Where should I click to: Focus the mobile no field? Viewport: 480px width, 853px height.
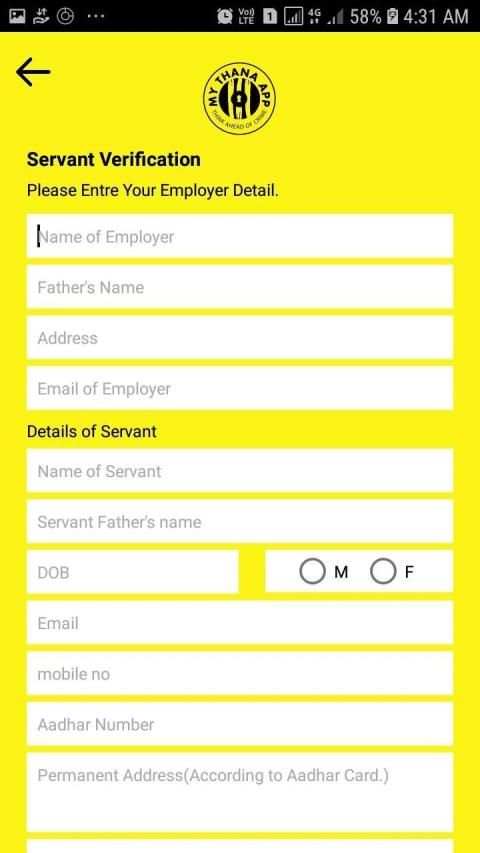[x=239, y=673]
